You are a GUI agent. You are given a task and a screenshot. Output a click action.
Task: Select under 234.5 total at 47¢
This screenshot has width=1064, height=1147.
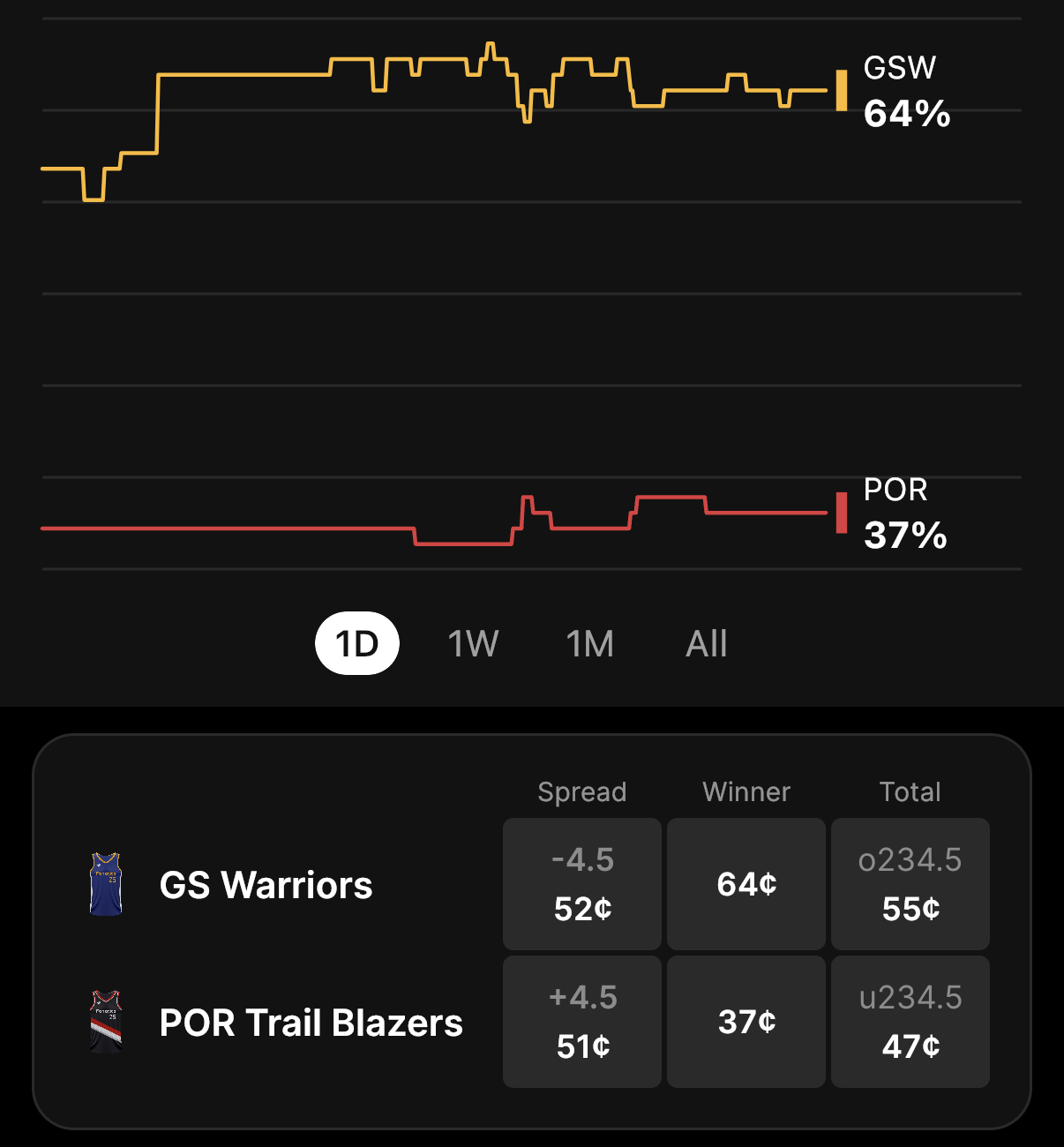(910, 1022)
